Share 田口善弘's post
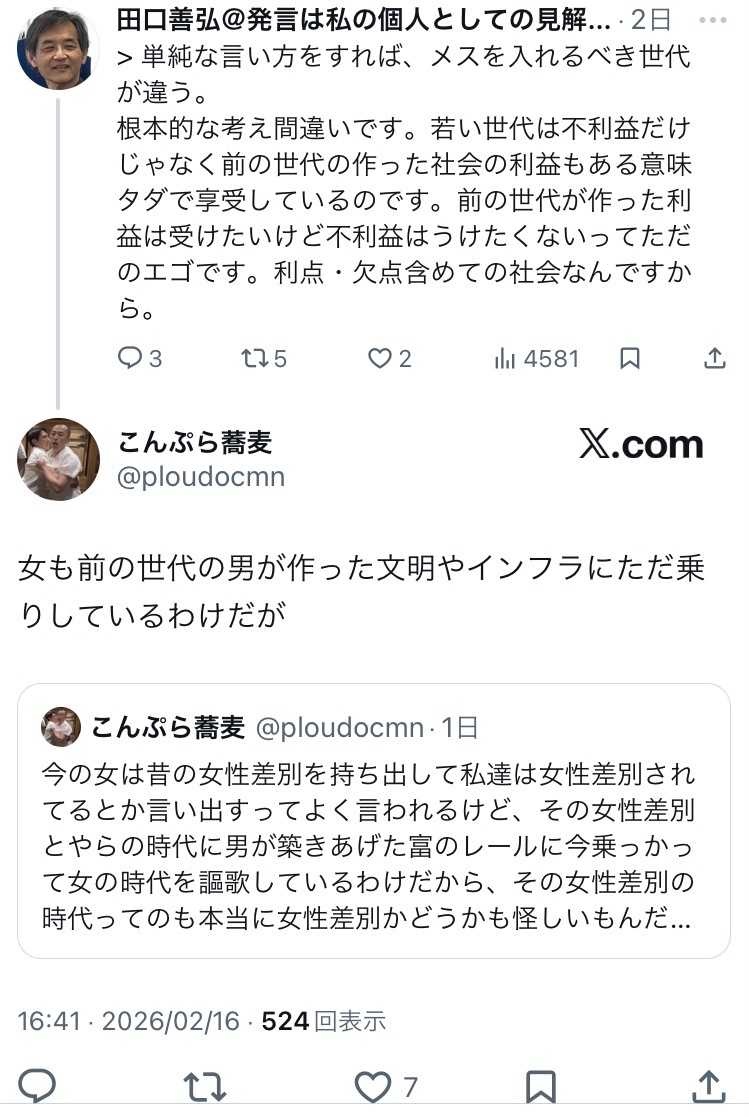Viewport: 749px width, 1117px height. point(714,358)
